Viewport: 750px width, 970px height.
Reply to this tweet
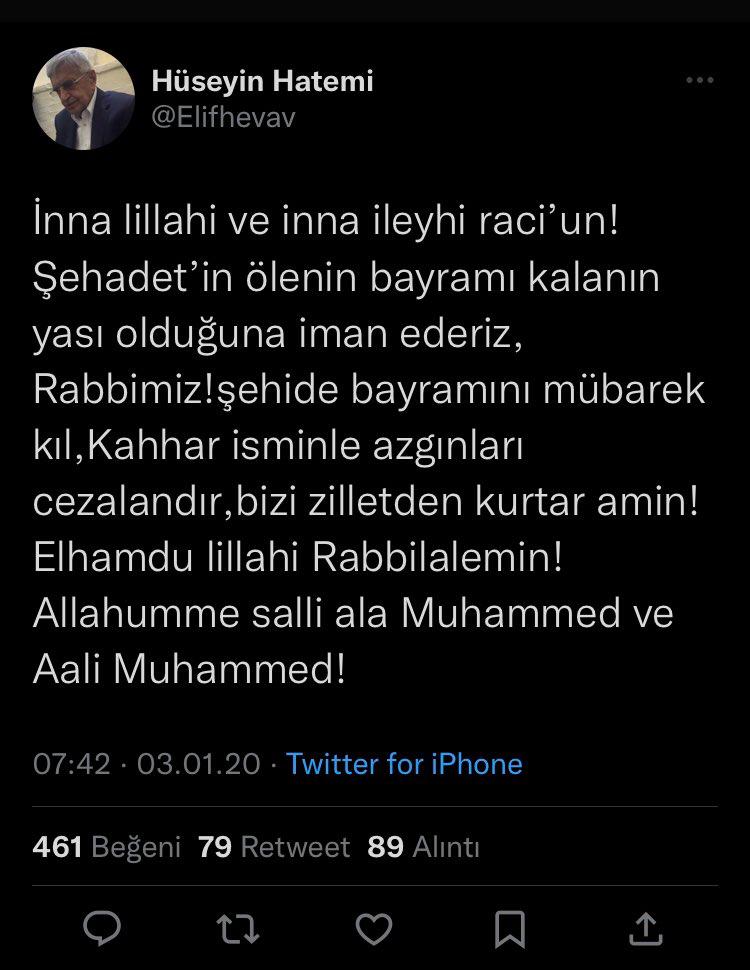tap(102, 929)
